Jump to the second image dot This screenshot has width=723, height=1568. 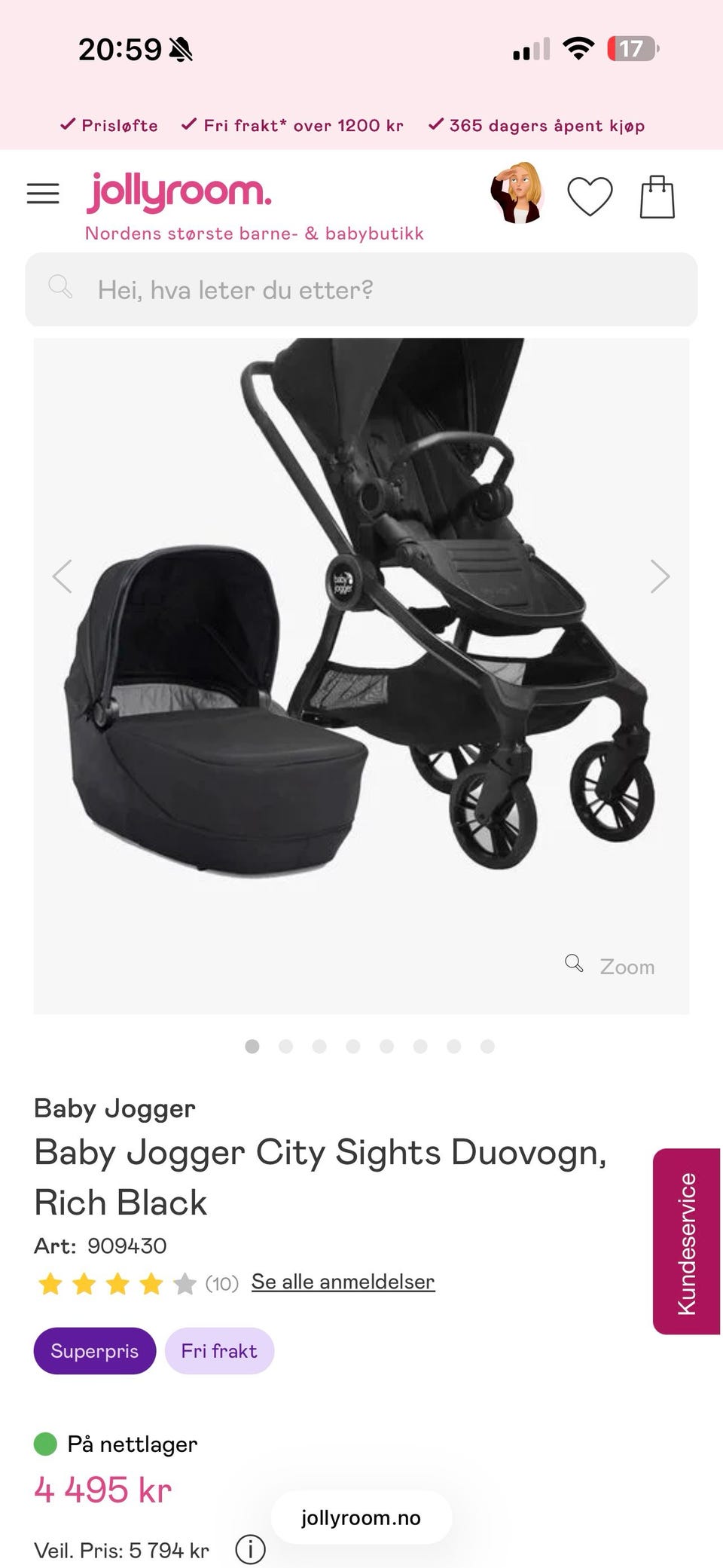(x=285, y=1047)
